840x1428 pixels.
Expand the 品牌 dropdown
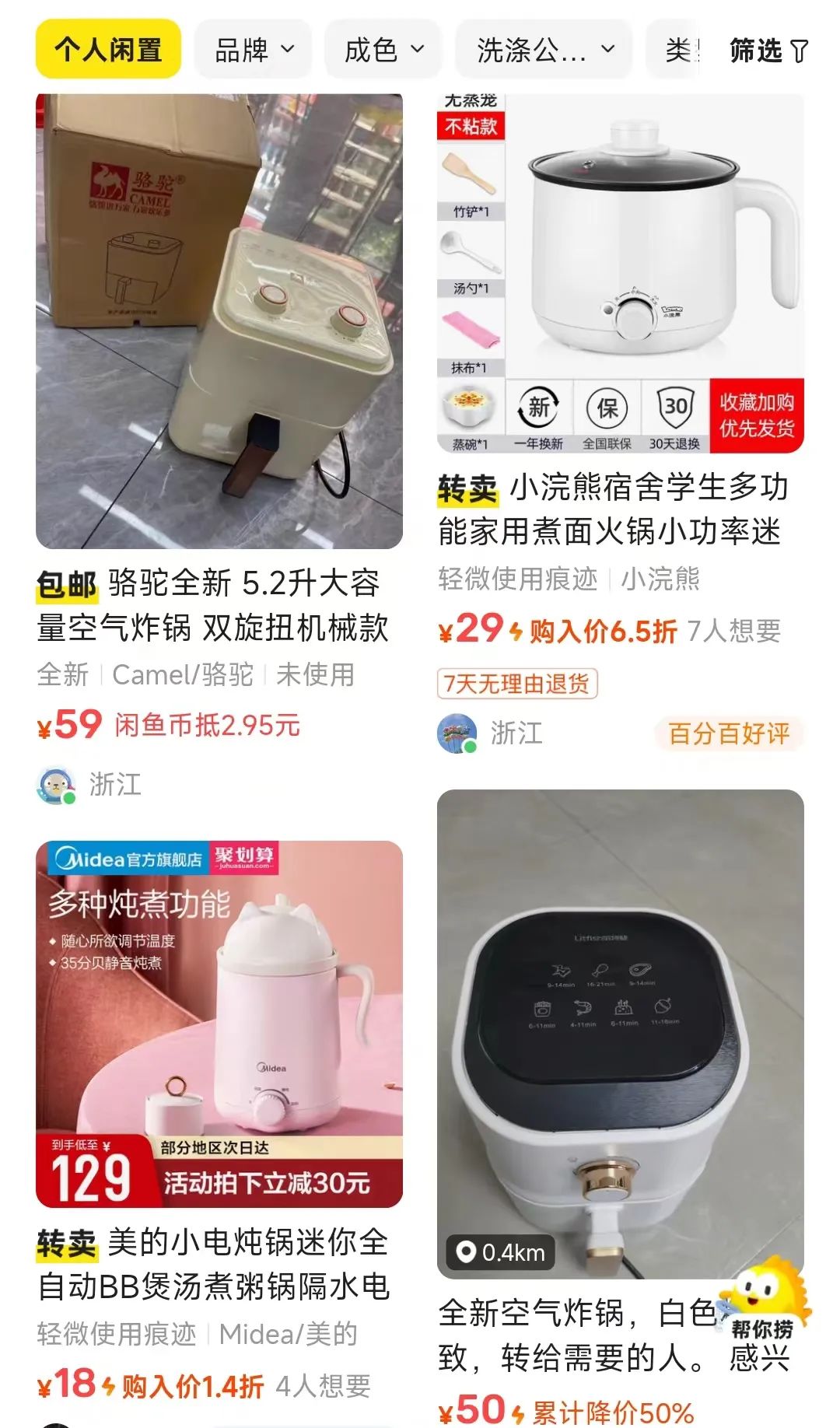(254, 51)
